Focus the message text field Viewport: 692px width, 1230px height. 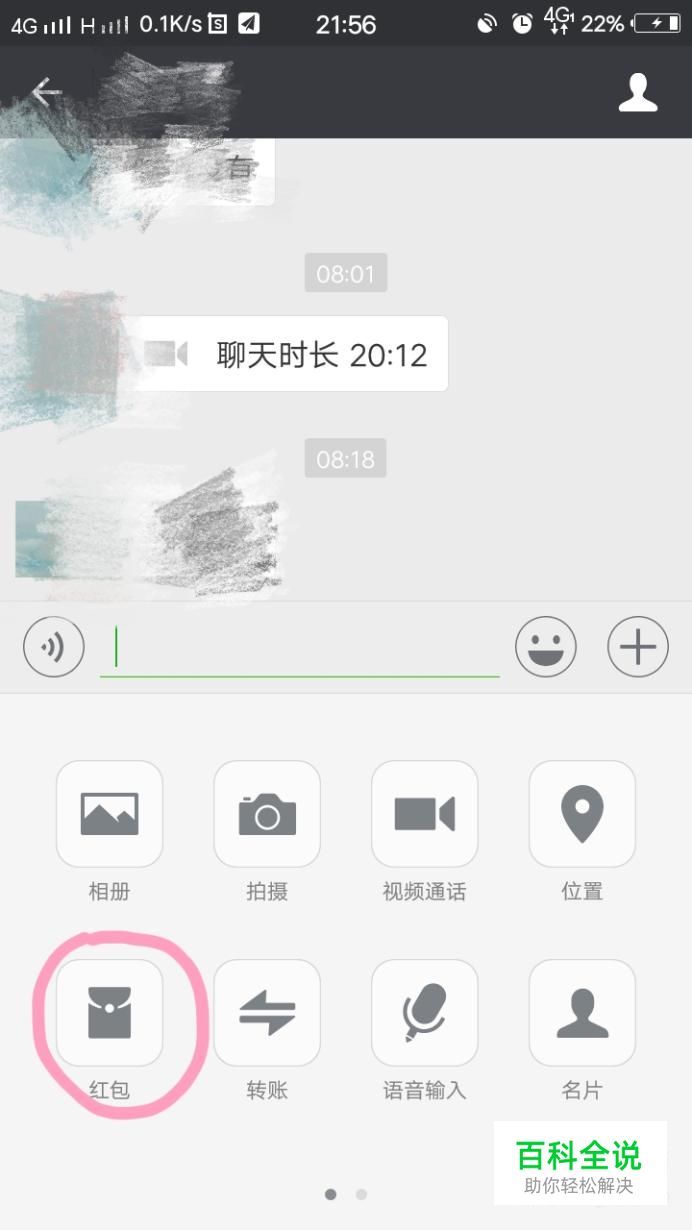tap(300, 648)
